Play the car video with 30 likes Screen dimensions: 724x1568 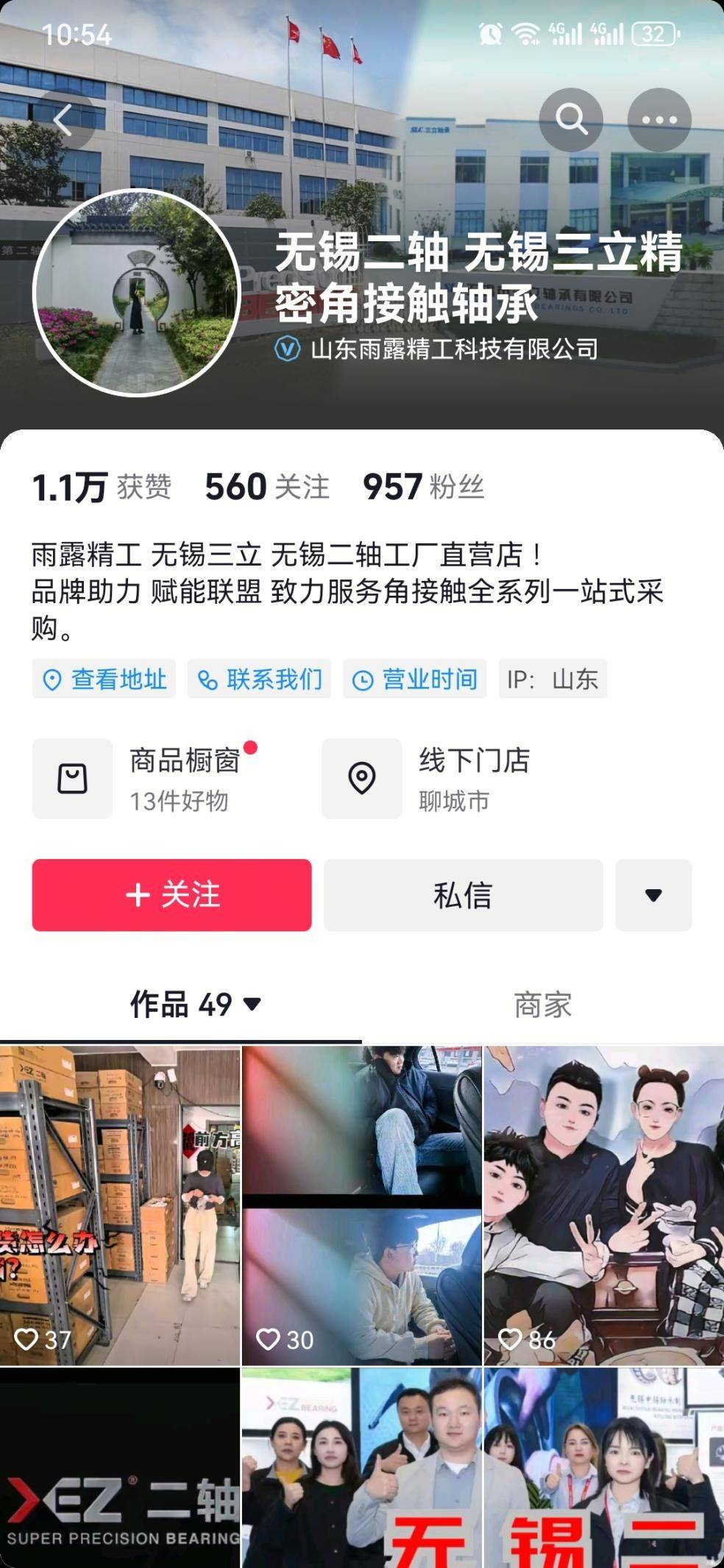[361, 1205]
